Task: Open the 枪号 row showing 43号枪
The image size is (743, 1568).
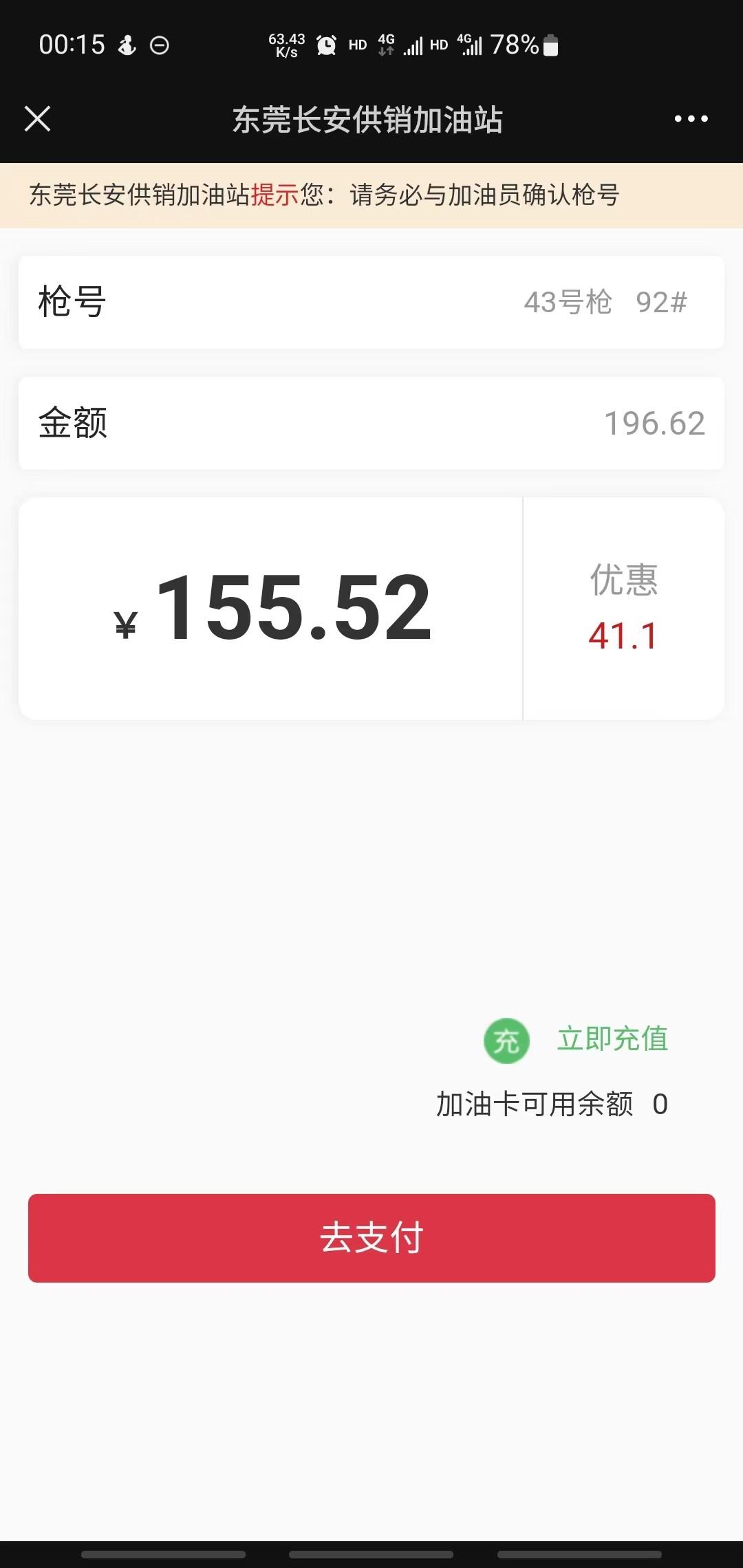Action: (371, 302)
